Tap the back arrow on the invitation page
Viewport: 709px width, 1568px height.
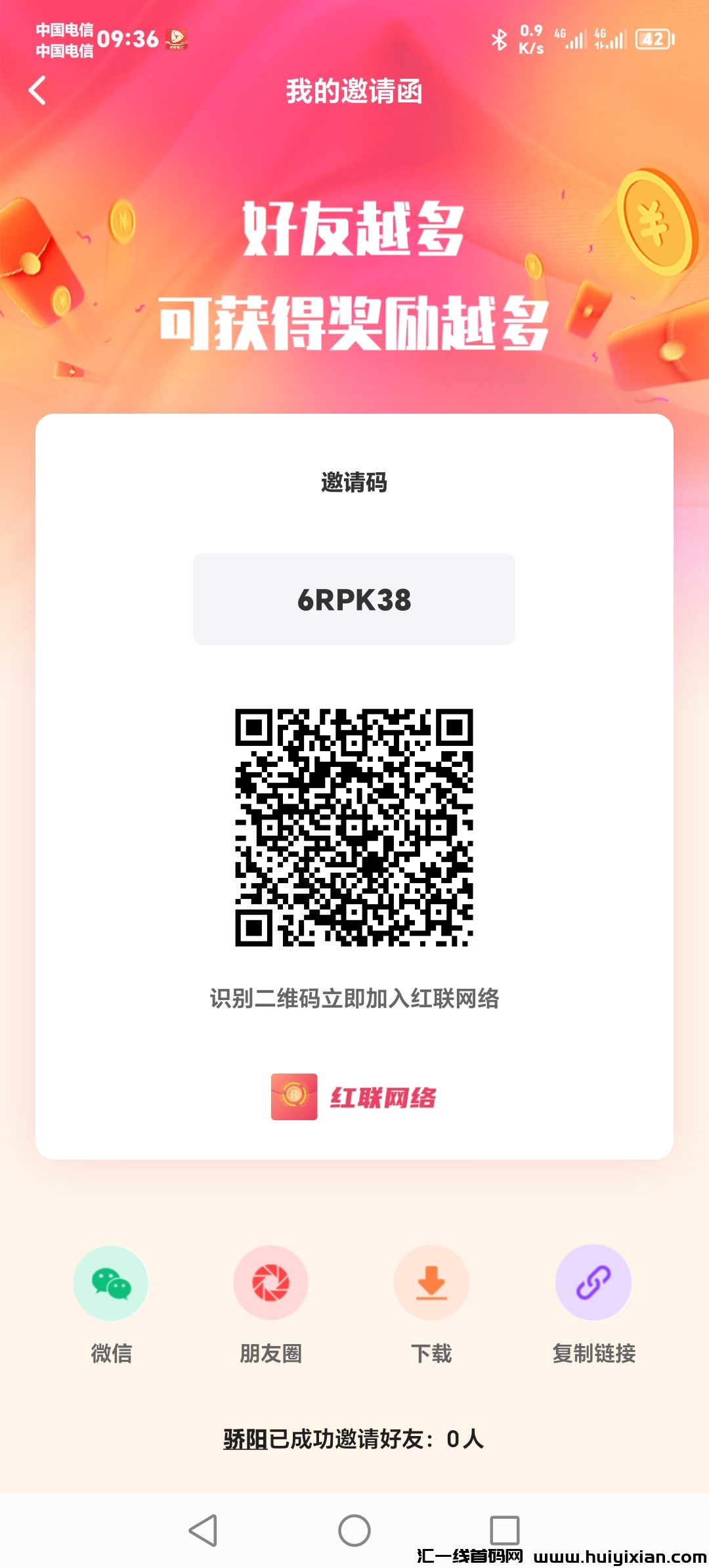pos(37,91)
